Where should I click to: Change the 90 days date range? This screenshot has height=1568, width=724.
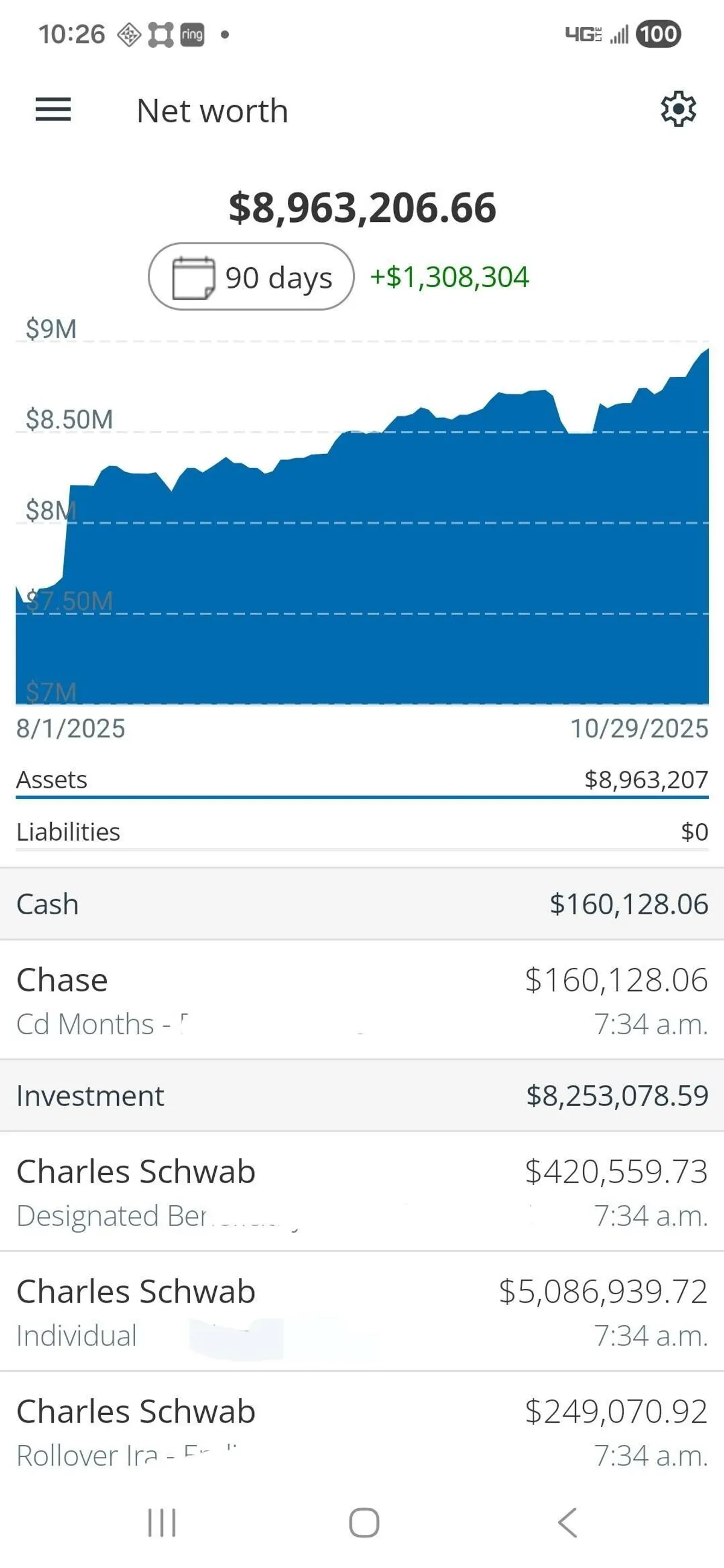(251, 277)
